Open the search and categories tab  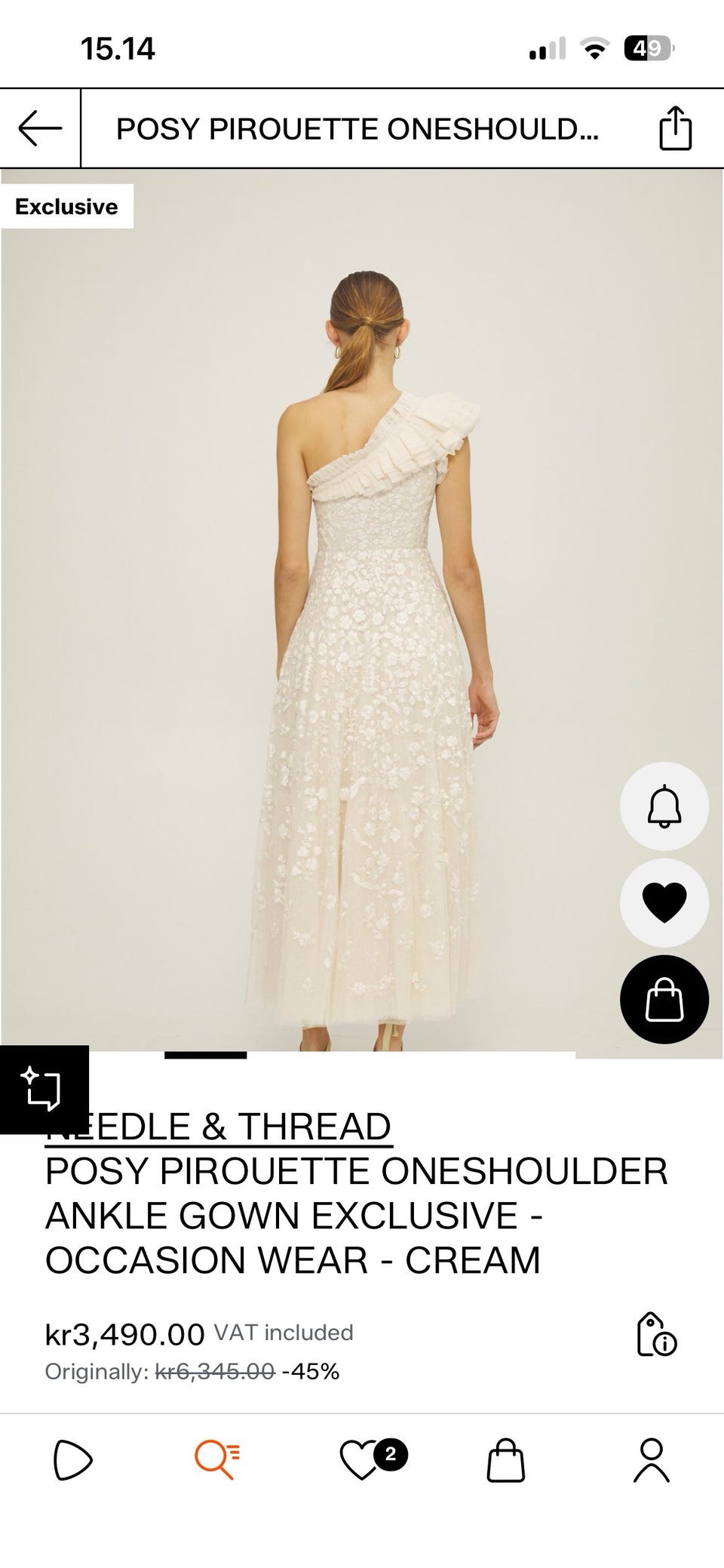217,1460
